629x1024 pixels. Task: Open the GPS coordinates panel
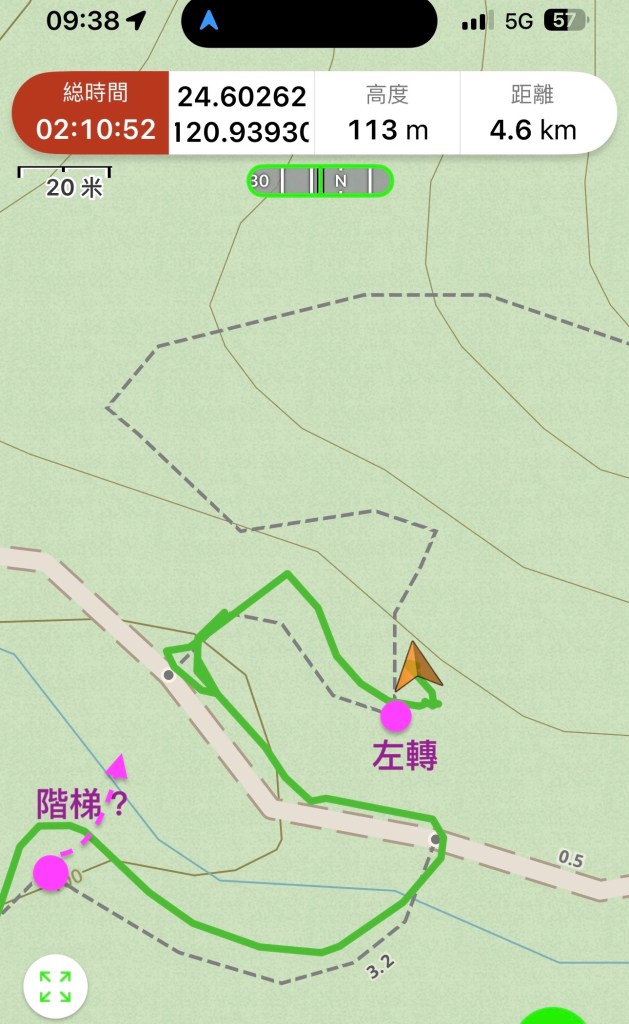(x=242, y=112)
